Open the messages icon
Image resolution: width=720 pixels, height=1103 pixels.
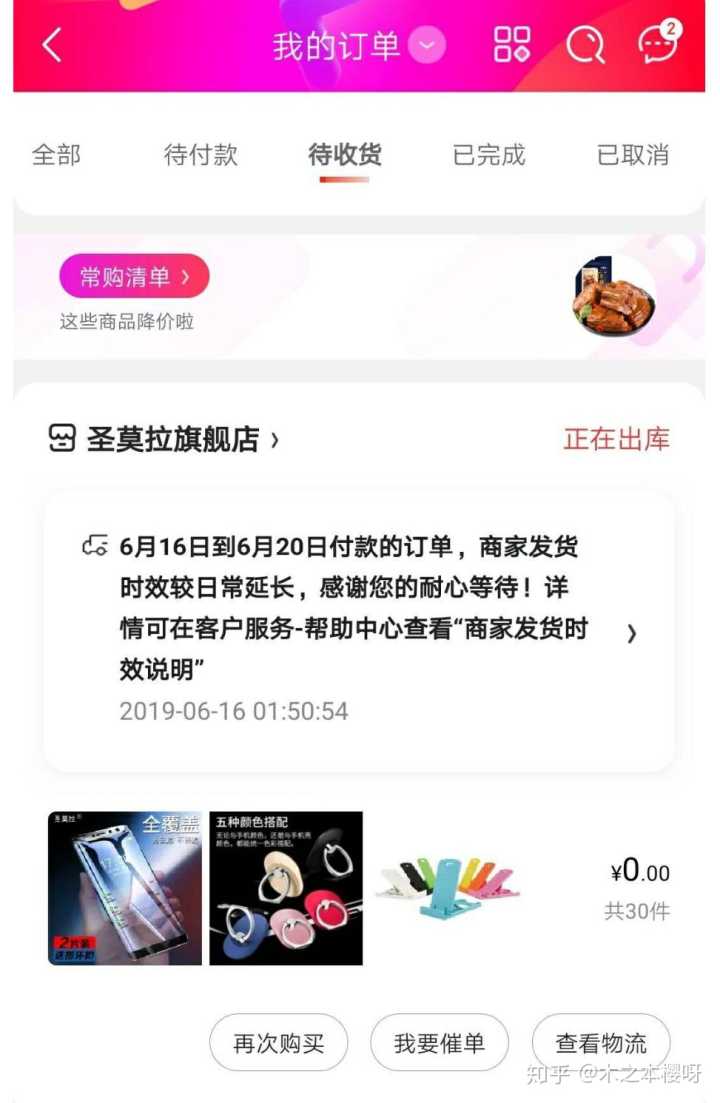pos(658,45)
